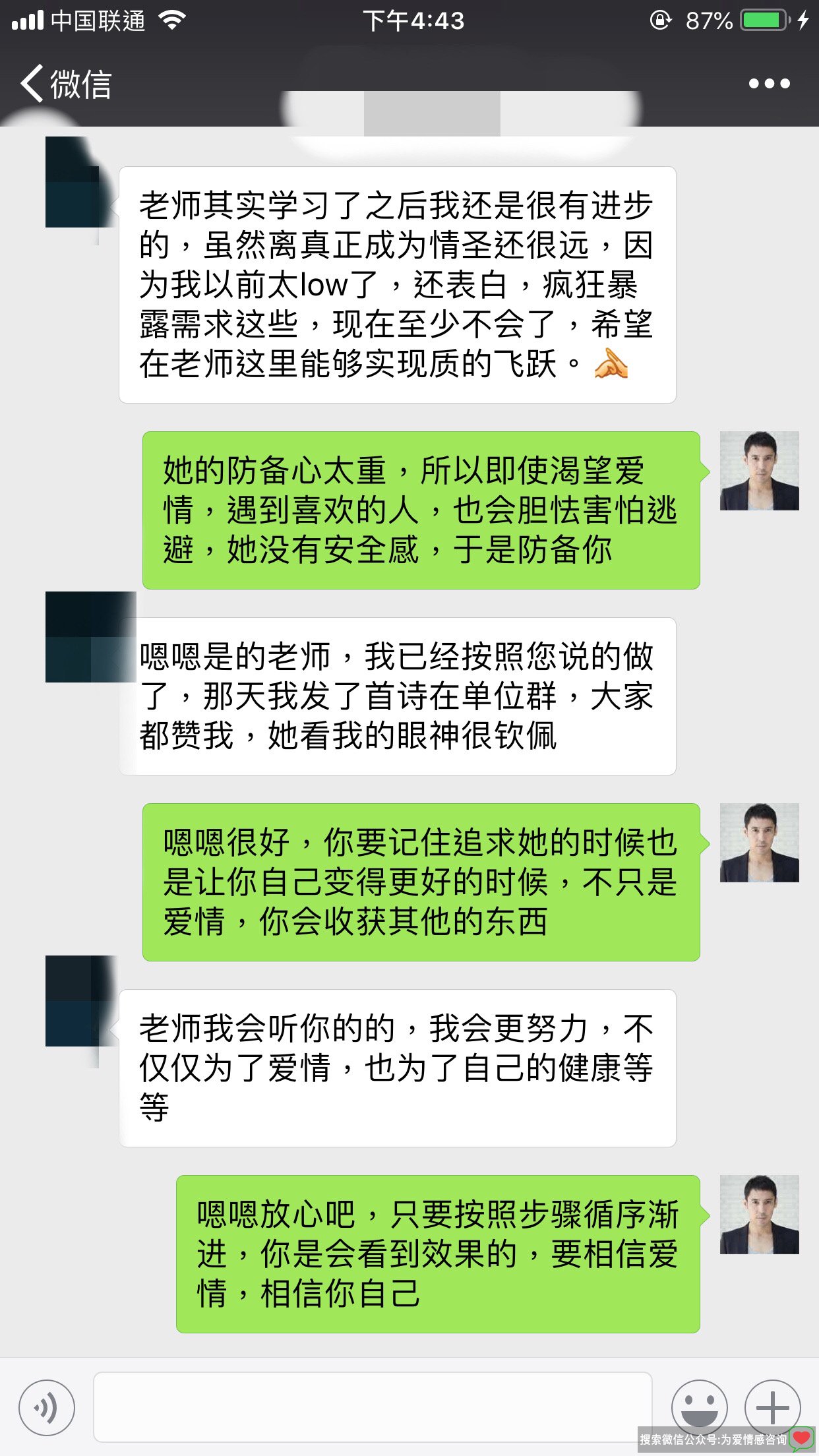Open contact avatar beside the 老师其实学习了 message

pyautogui.click(x=74, y=183)
